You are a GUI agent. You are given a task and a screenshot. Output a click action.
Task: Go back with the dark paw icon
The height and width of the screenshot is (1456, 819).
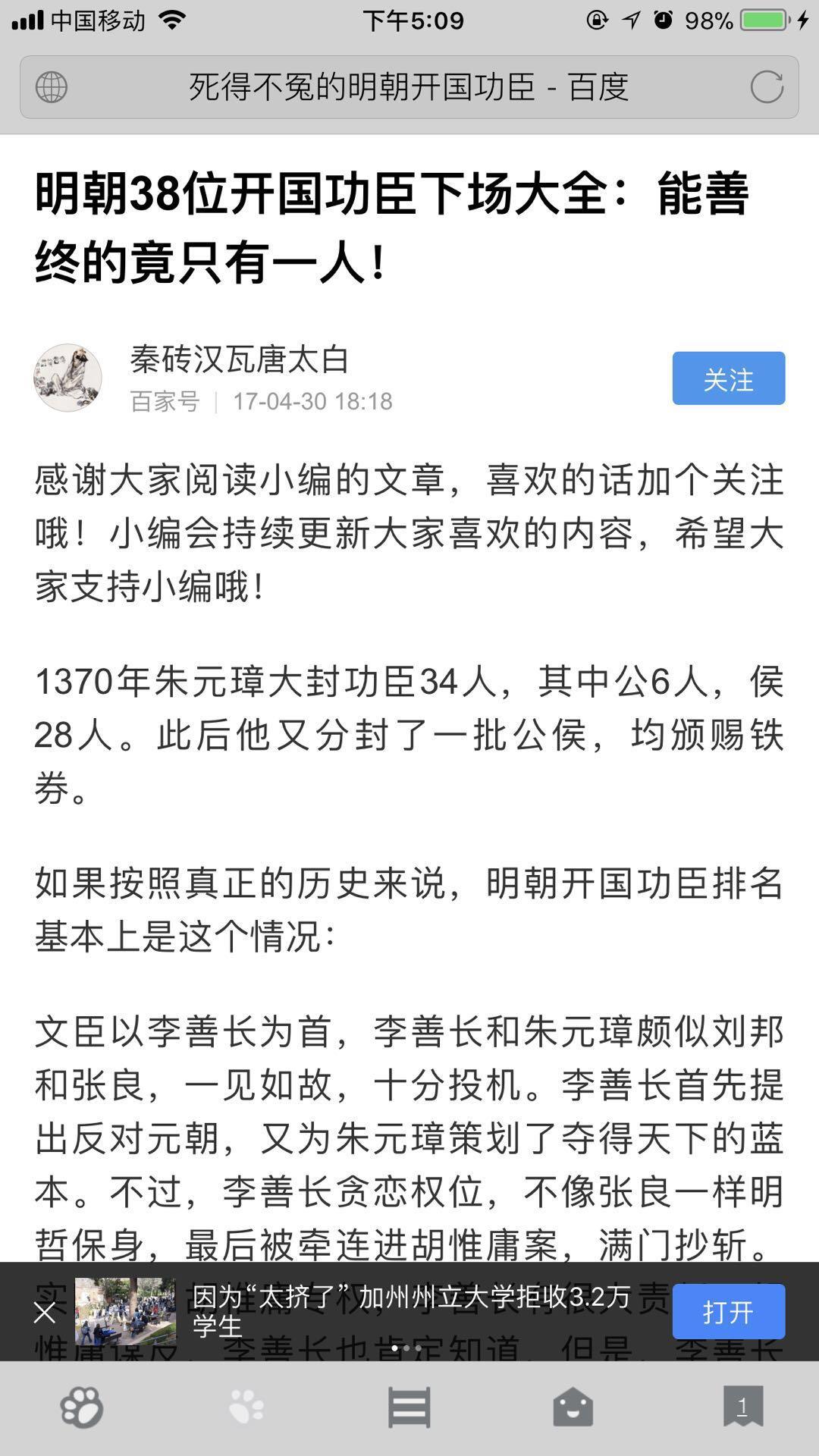[x=81, y=1409]
